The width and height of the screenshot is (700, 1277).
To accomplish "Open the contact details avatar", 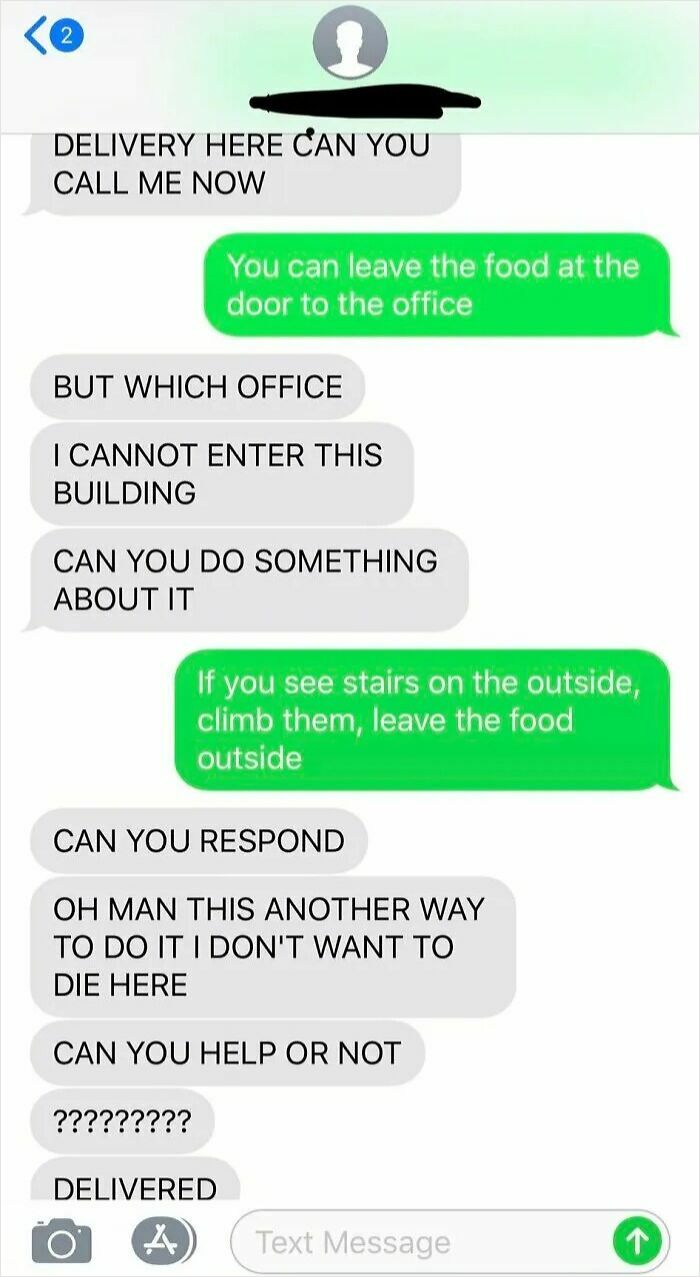I will (x=350, y=42).
